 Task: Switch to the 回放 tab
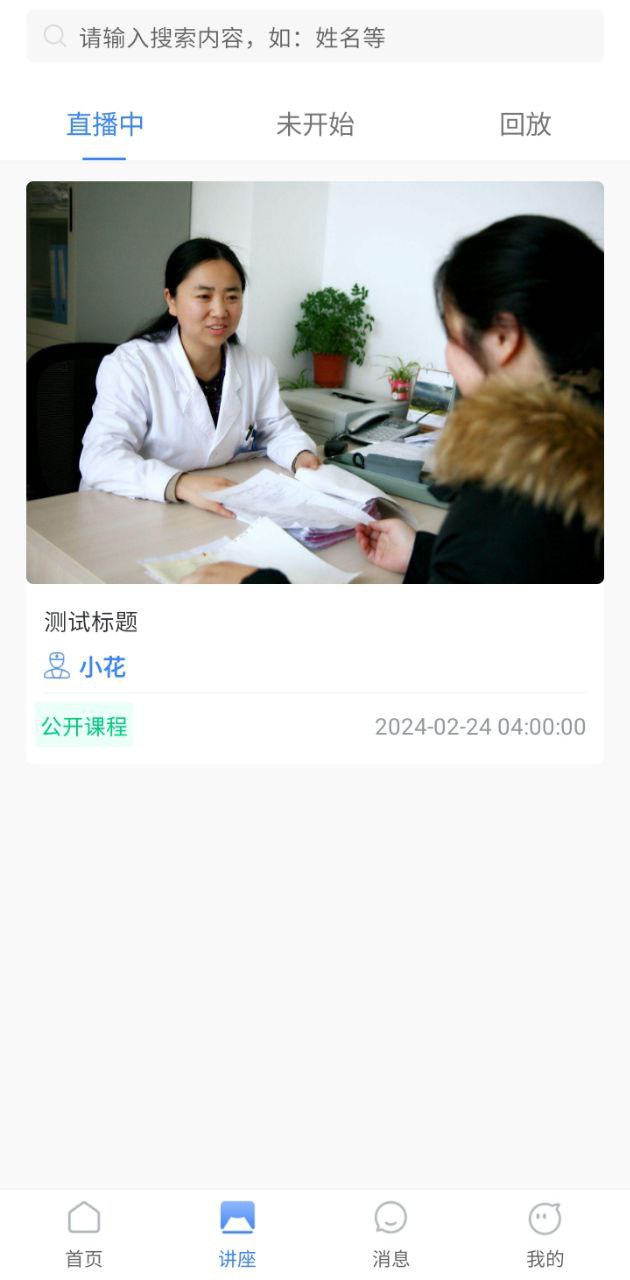click(525, 125)
